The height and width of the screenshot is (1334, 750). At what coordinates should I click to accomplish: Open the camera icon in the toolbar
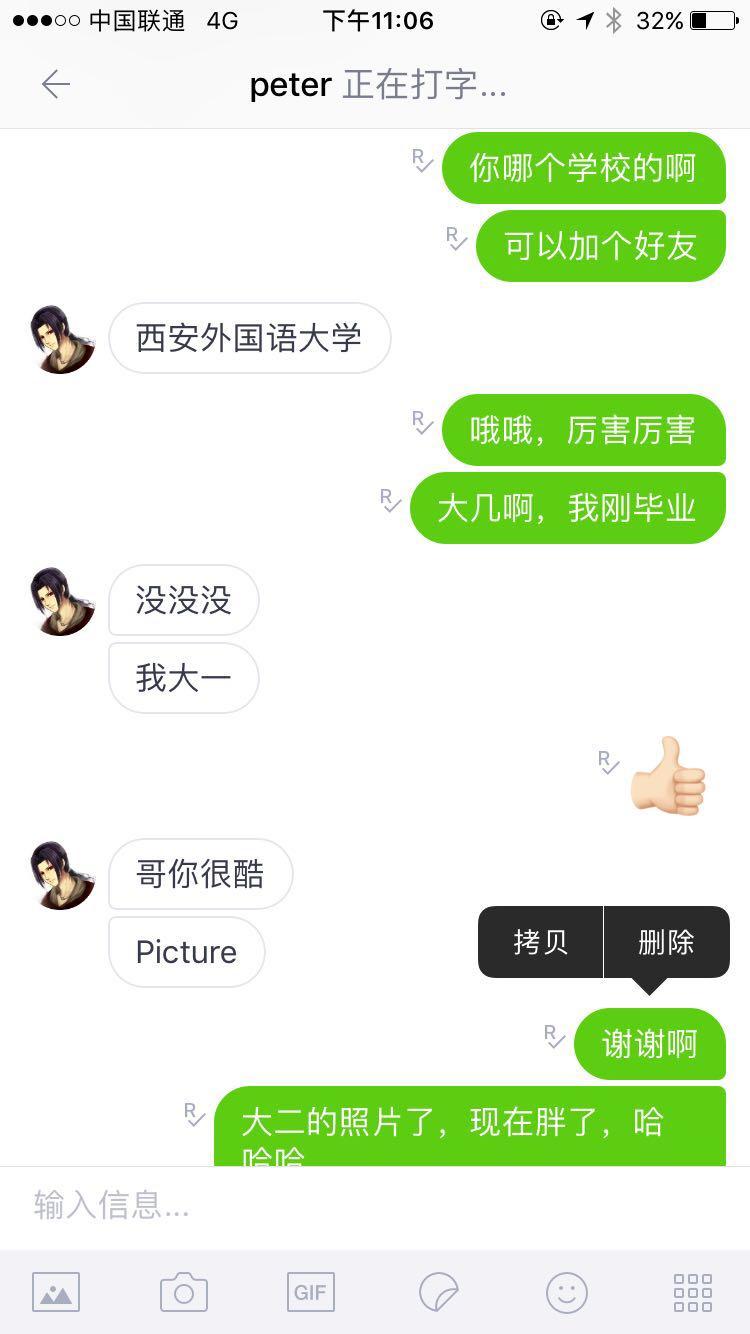point(184,1292)
